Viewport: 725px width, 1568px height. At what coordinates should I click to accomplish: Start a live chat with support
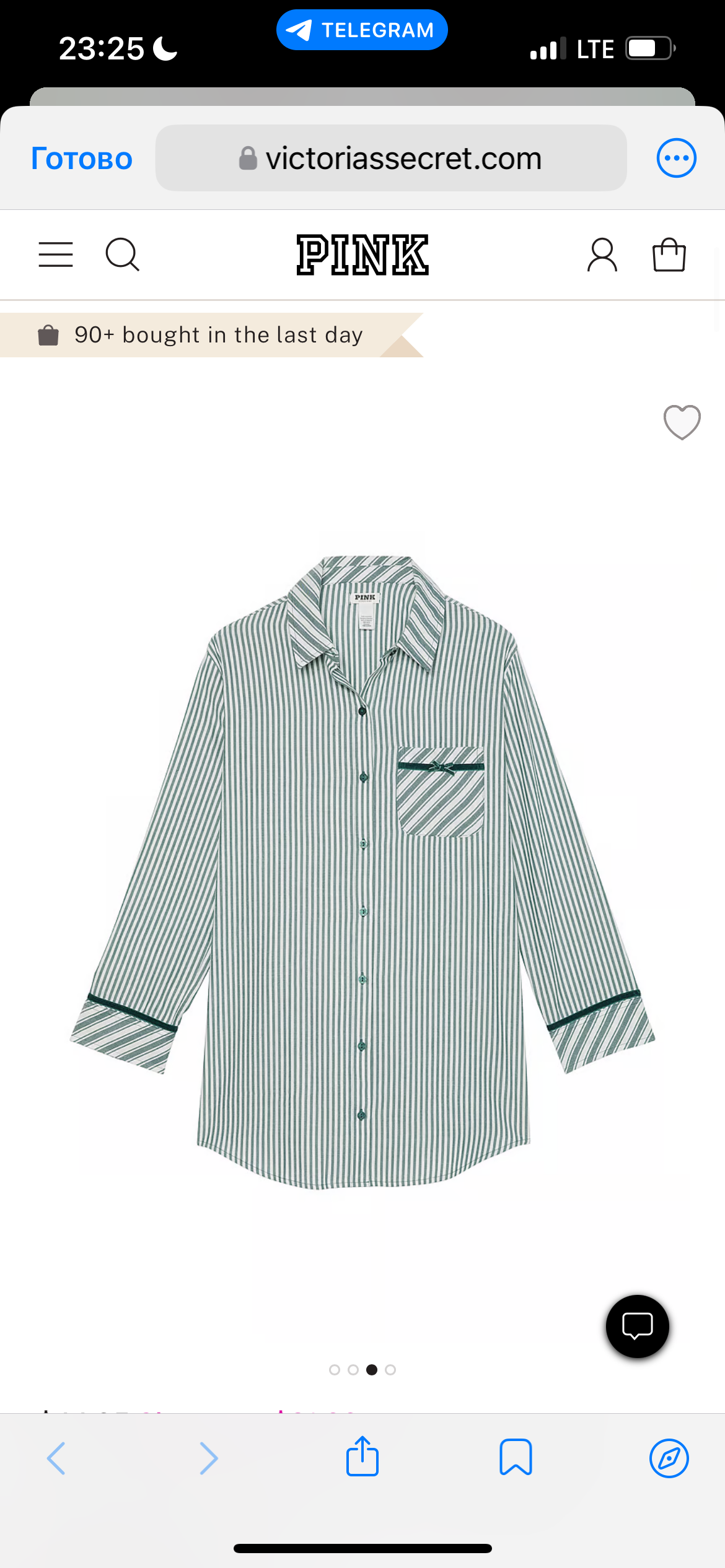637,1326
